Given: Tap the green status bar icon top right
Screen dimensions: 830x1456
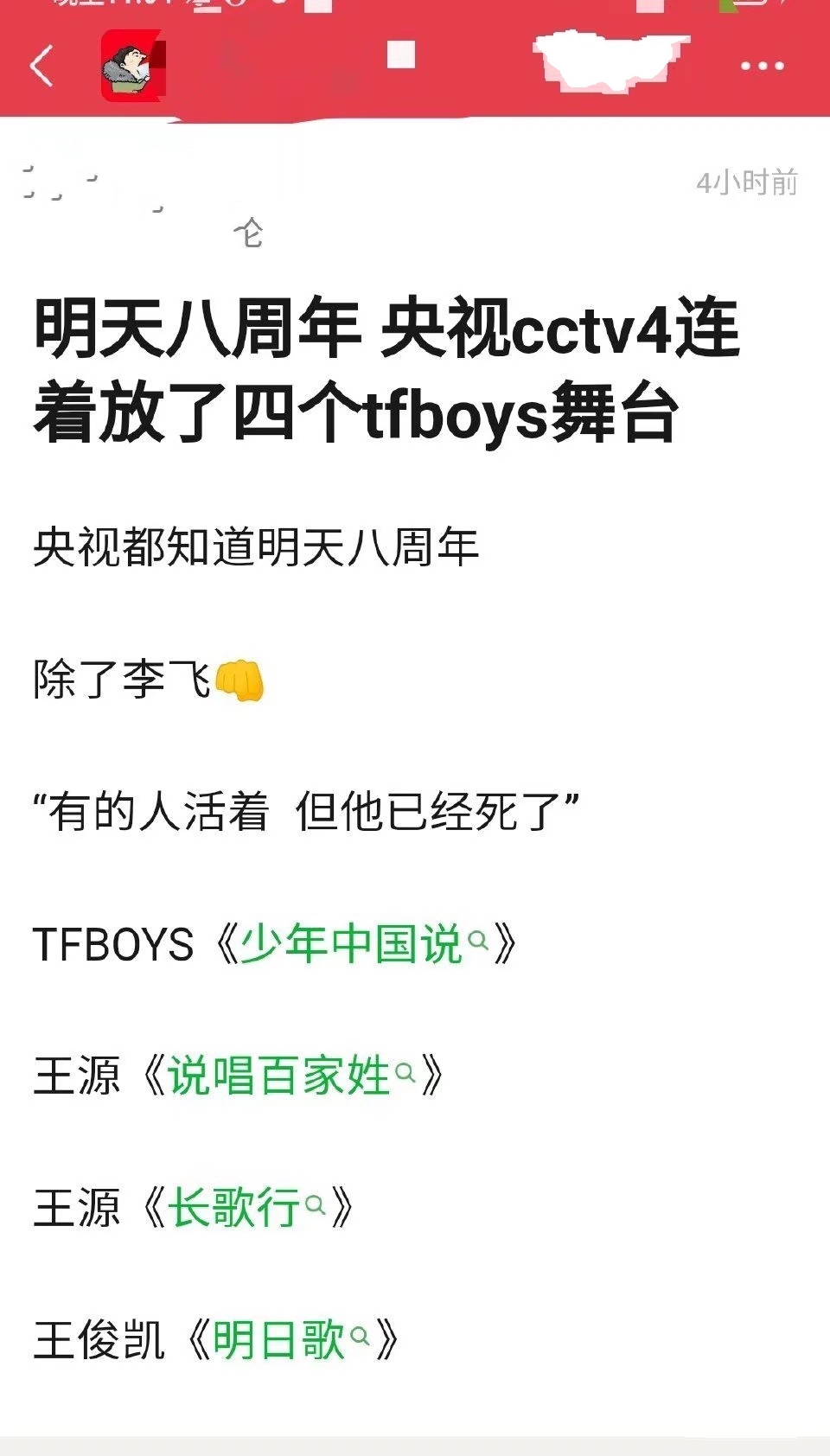Looking at the screenshot, I should click(x=730, y=7).
